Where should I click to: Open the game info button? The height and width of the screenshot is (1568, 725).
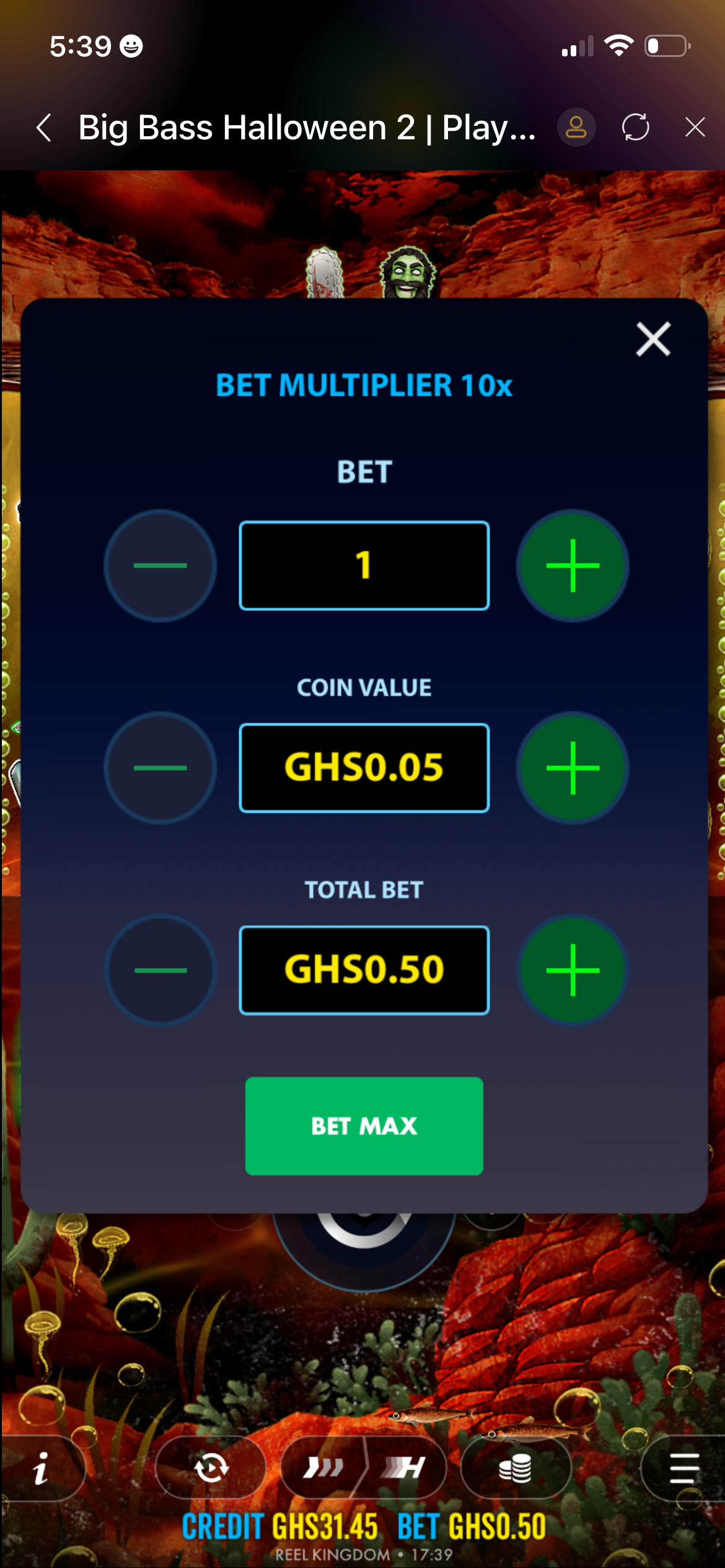pos(41,1468)
